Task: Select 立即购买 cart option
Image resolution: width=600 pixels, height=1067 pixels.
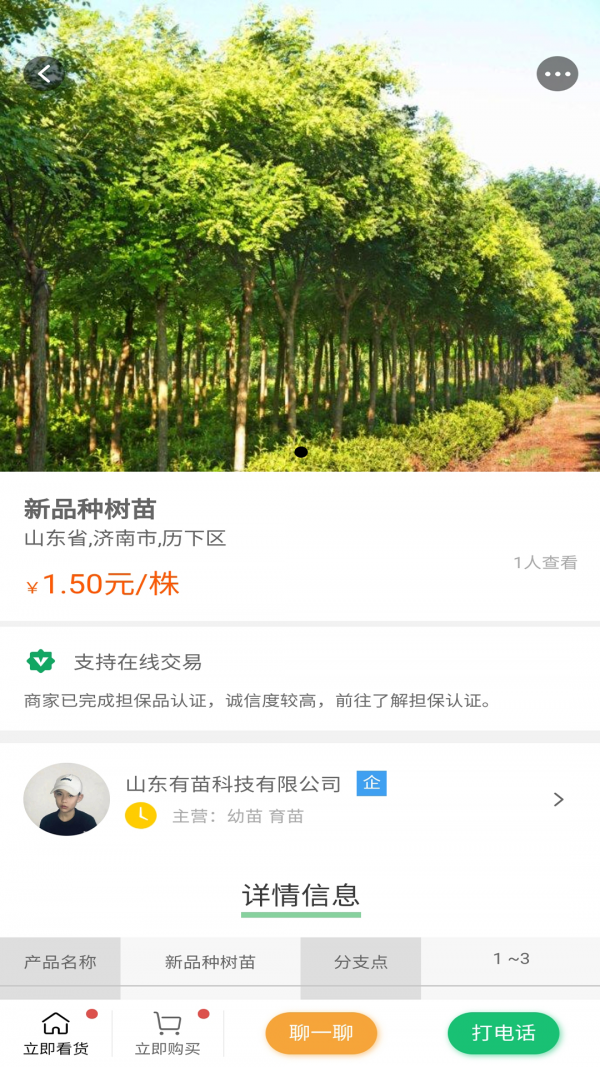Action: (167, 1033)
